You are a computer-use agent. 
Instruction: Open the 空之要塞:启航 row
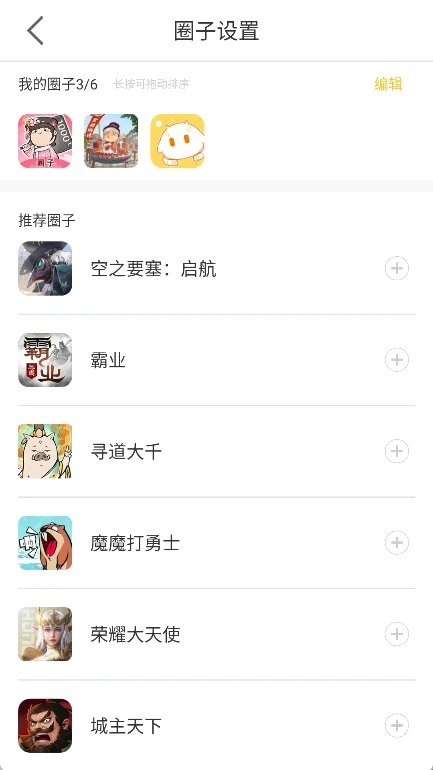[216, 269]
